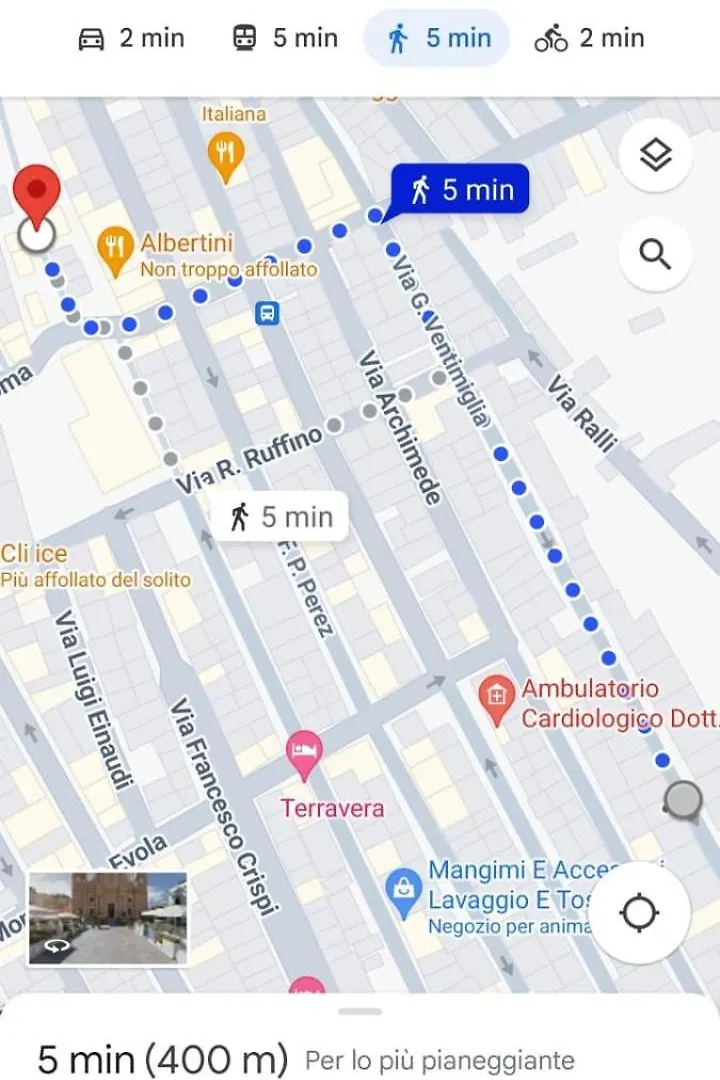Open the Street View thumbnail

pos(108,919)
